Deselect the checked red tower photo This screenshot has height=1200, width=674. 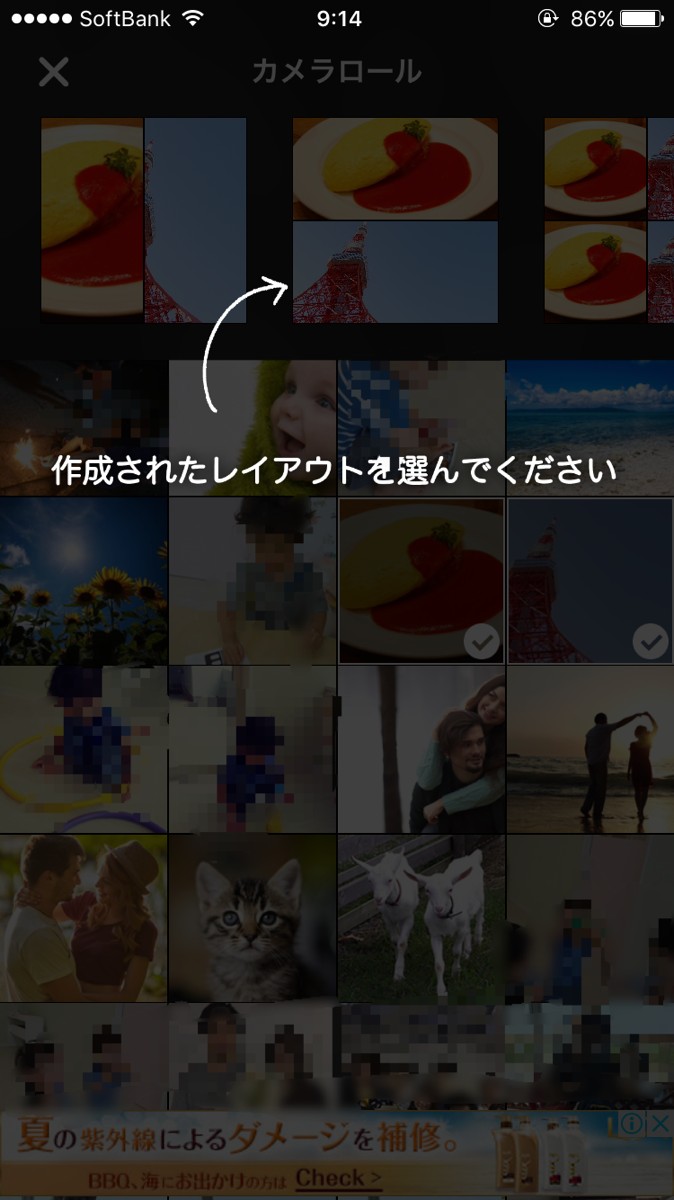590,581
